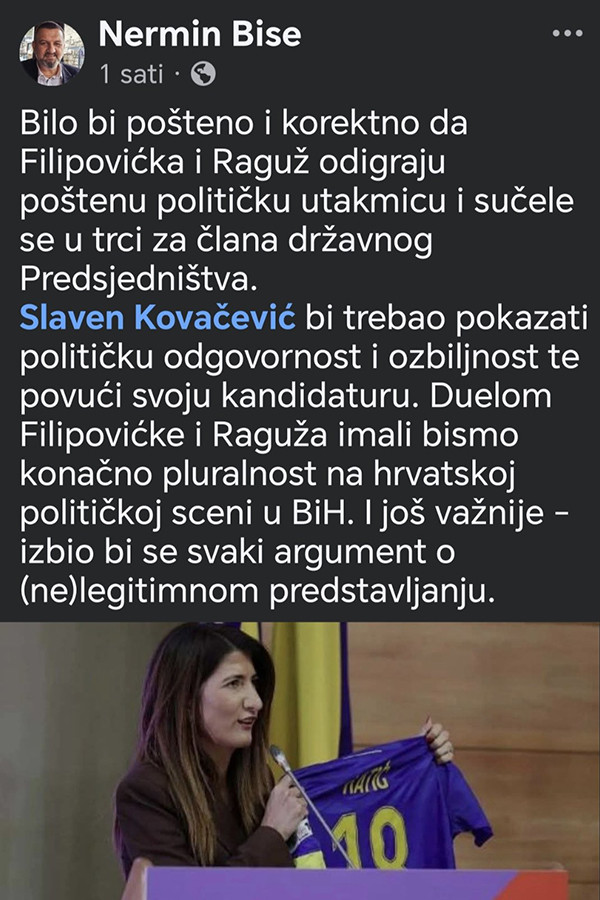Open Nermin Bise's profile picture
600x900 pixels.
click(52, 52)
